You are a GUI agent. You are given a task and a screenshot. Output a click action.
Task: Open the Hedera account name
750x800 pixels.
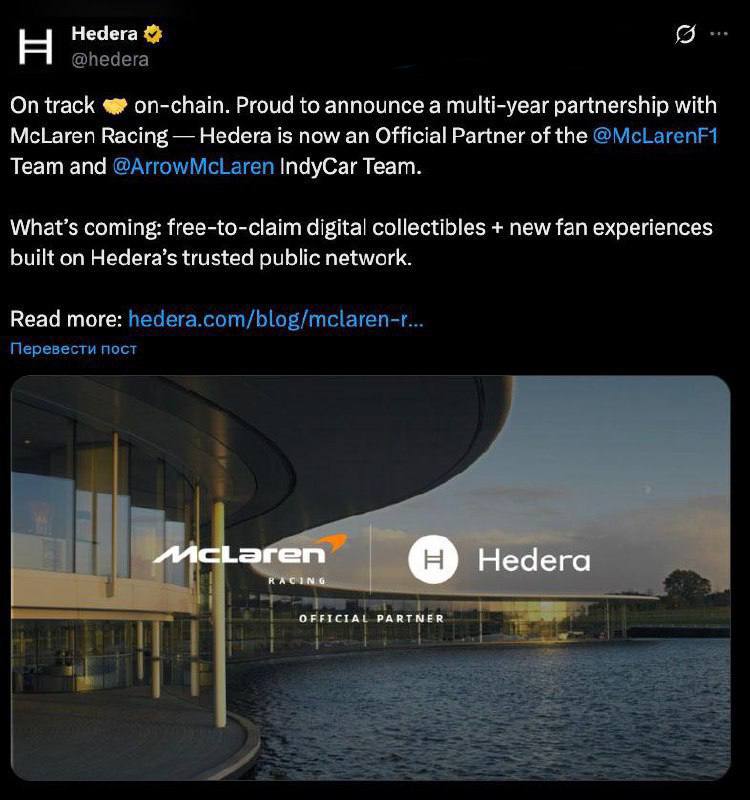104,34
